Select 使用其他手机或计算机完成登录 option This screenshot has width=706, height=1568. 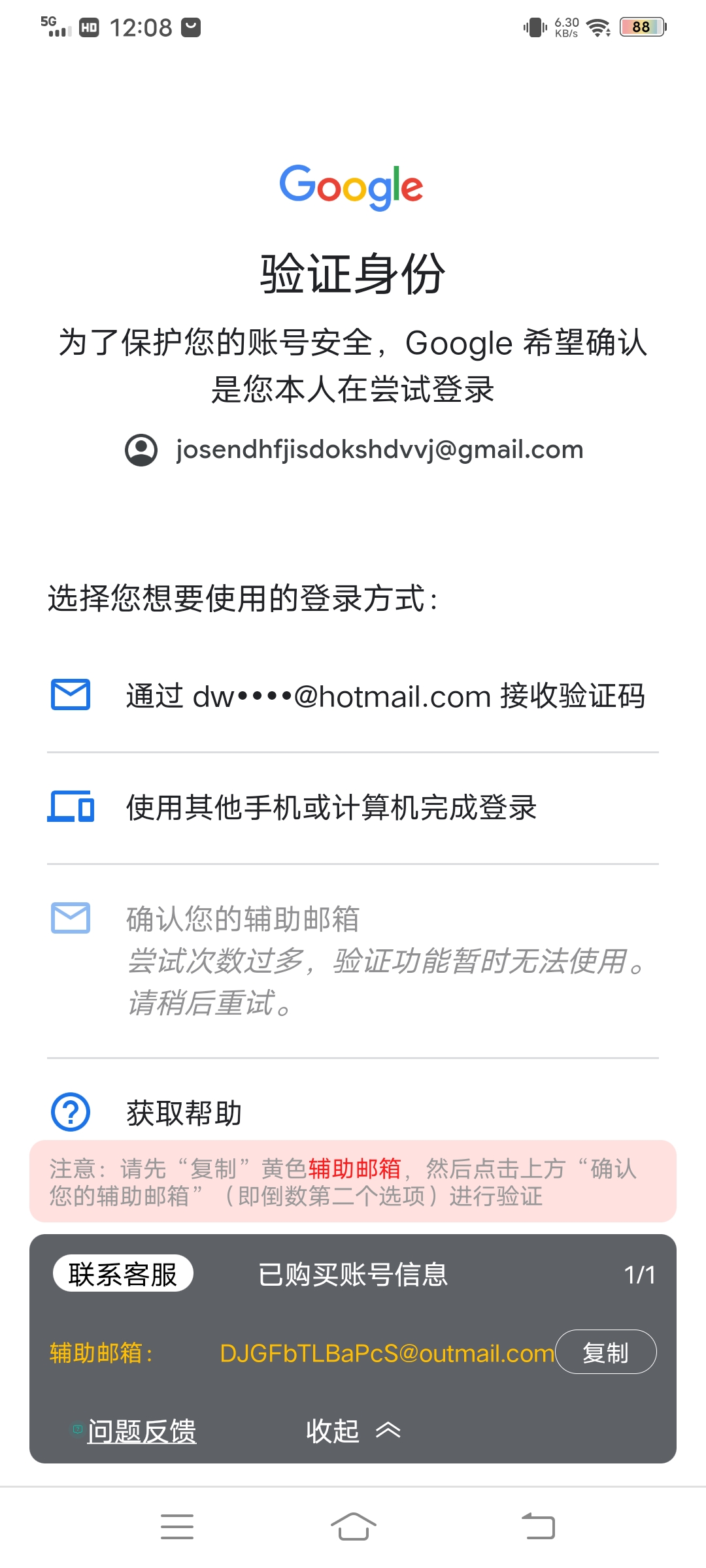tap(353, 808)
